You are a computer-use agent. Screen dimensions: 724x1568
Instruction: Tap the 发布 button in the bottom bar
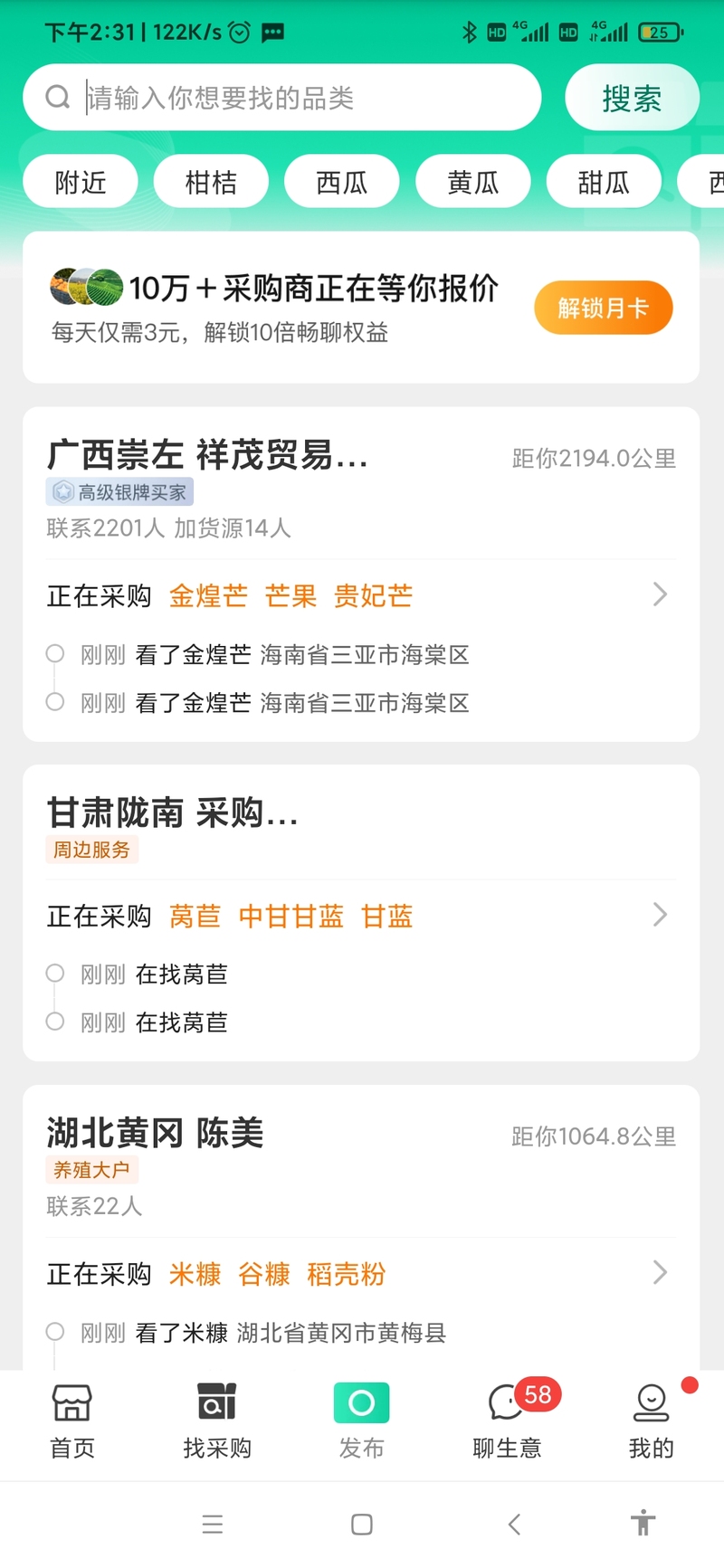(362, 1421)
